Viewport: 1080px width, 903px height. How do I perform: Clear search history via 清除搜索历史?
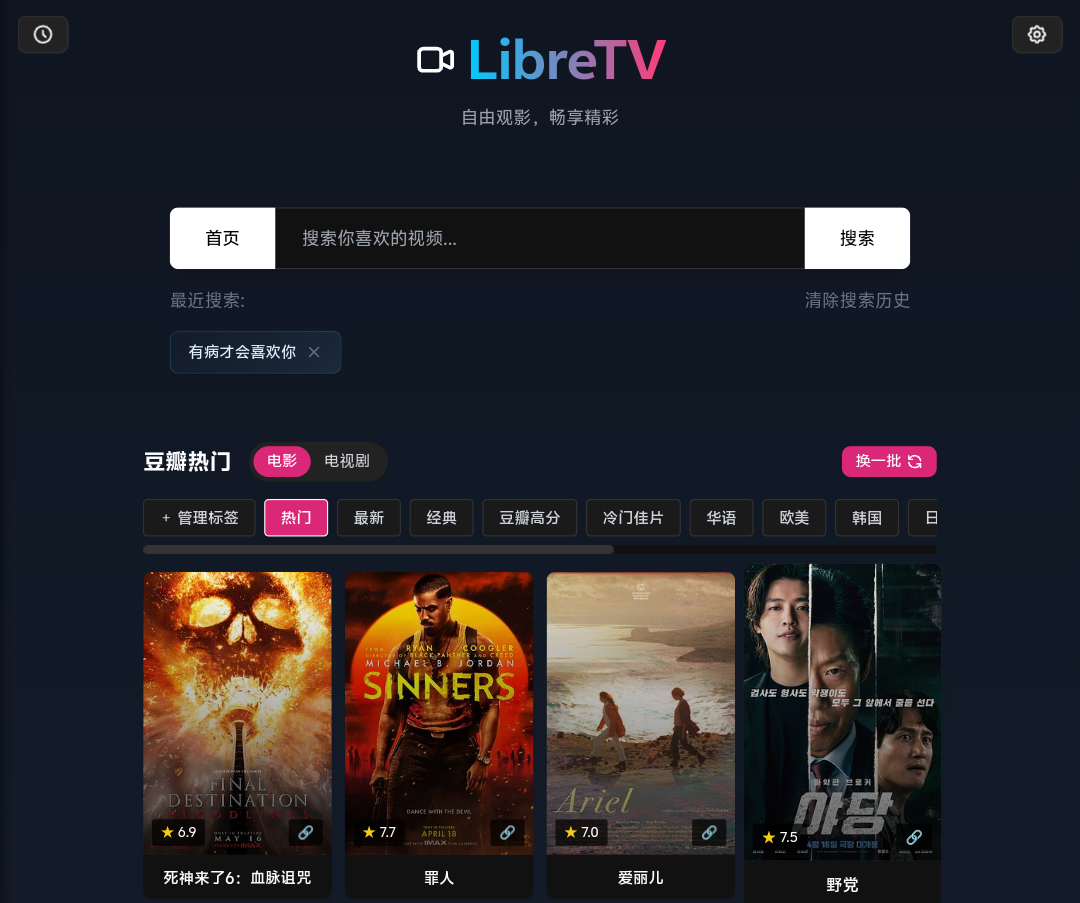857,300
